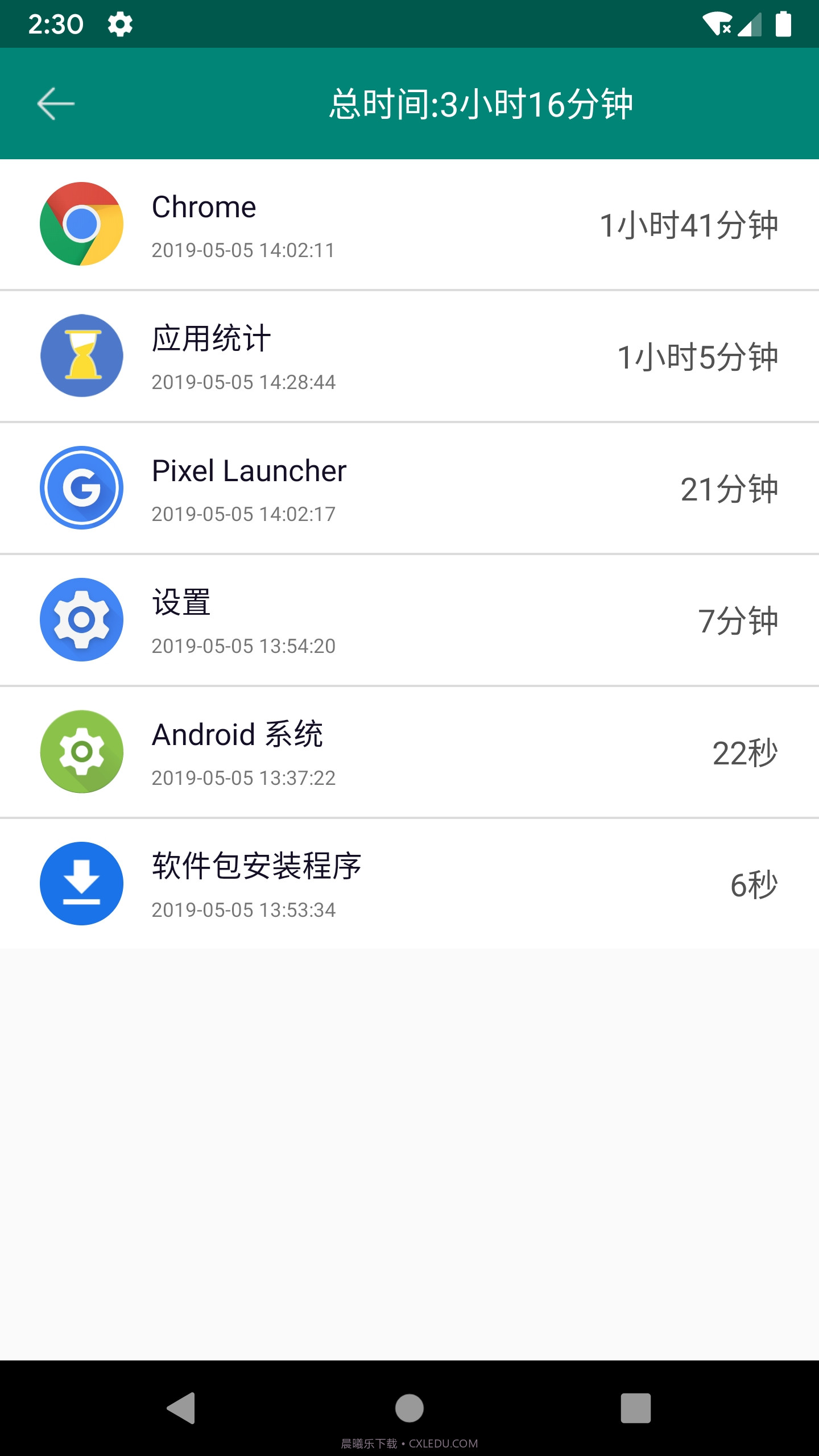Tap the 21分钟 duration for Pixel Launcher
819x1456 pixels.
[730, 488]
